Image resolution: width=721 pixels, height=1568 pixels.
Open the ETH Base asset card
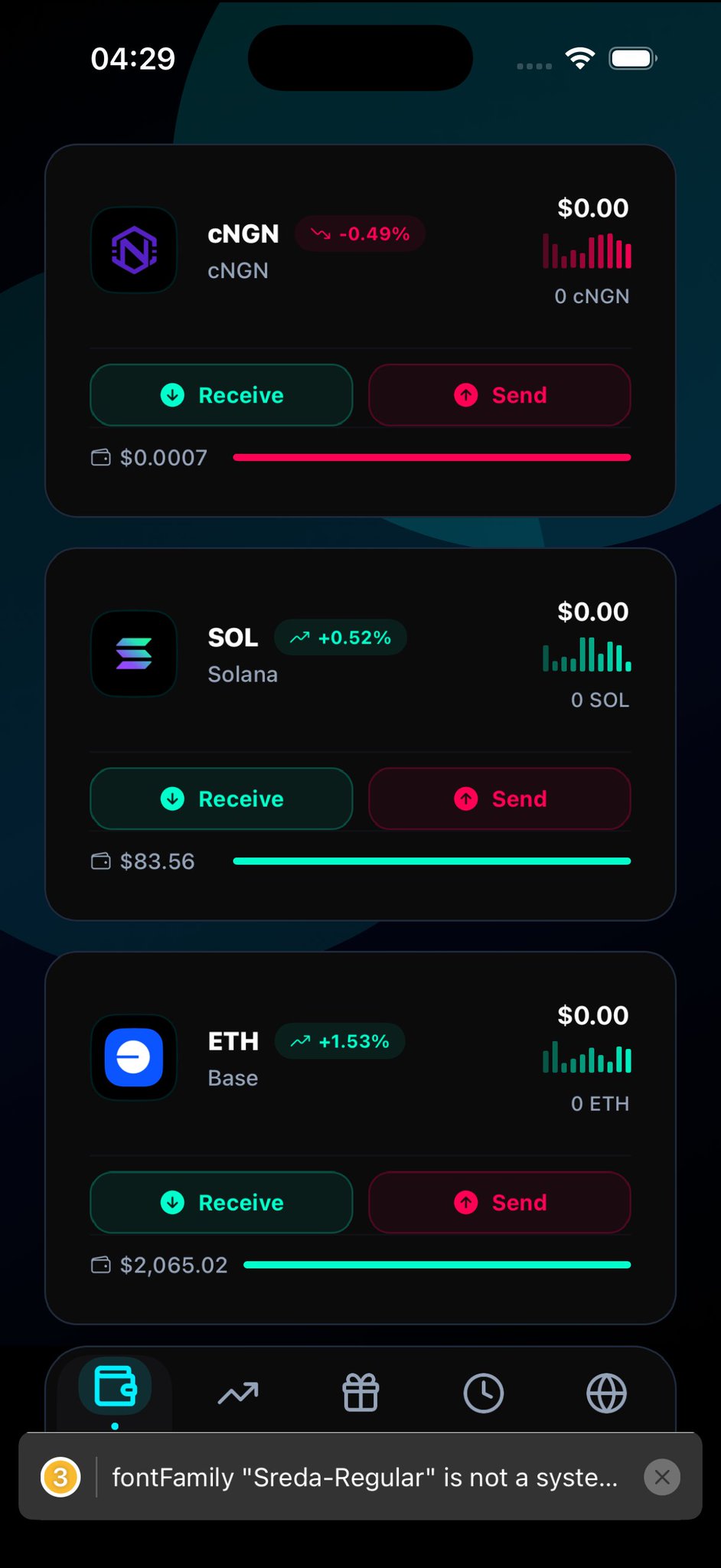(360, 1060)
